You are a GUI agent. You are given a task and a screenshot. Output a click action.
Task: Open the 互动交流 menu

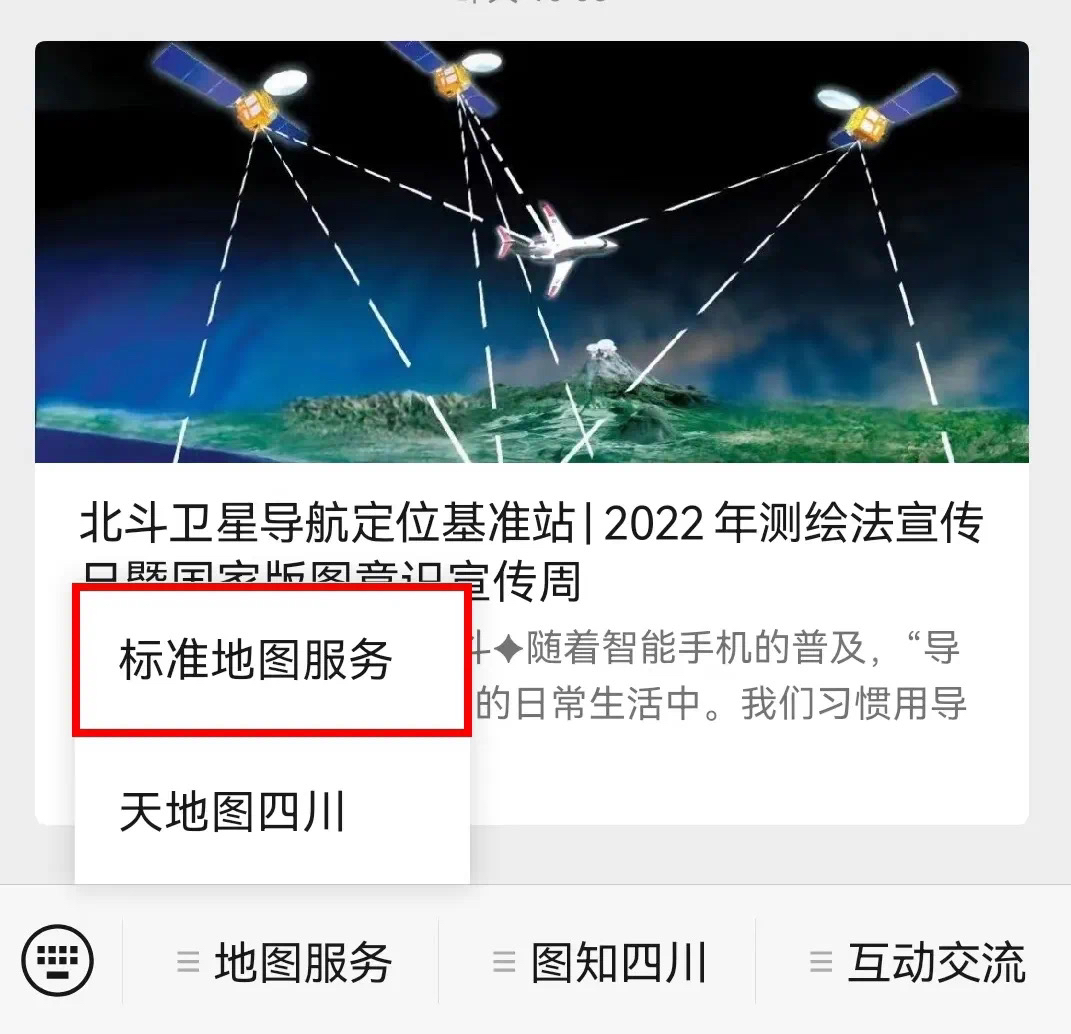pos(916,963)
